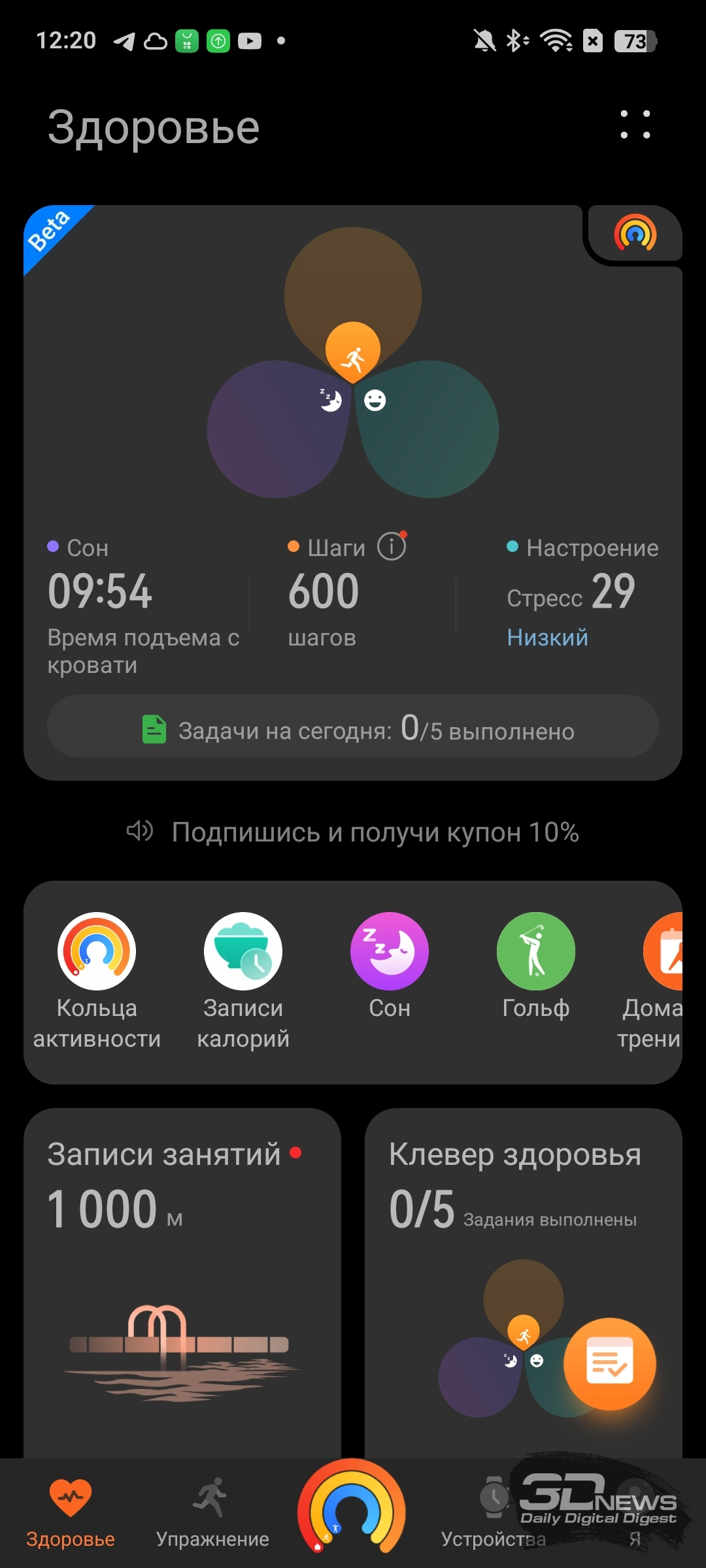
Task: Open the Настроение stress reading
Action: coord(582,592)
